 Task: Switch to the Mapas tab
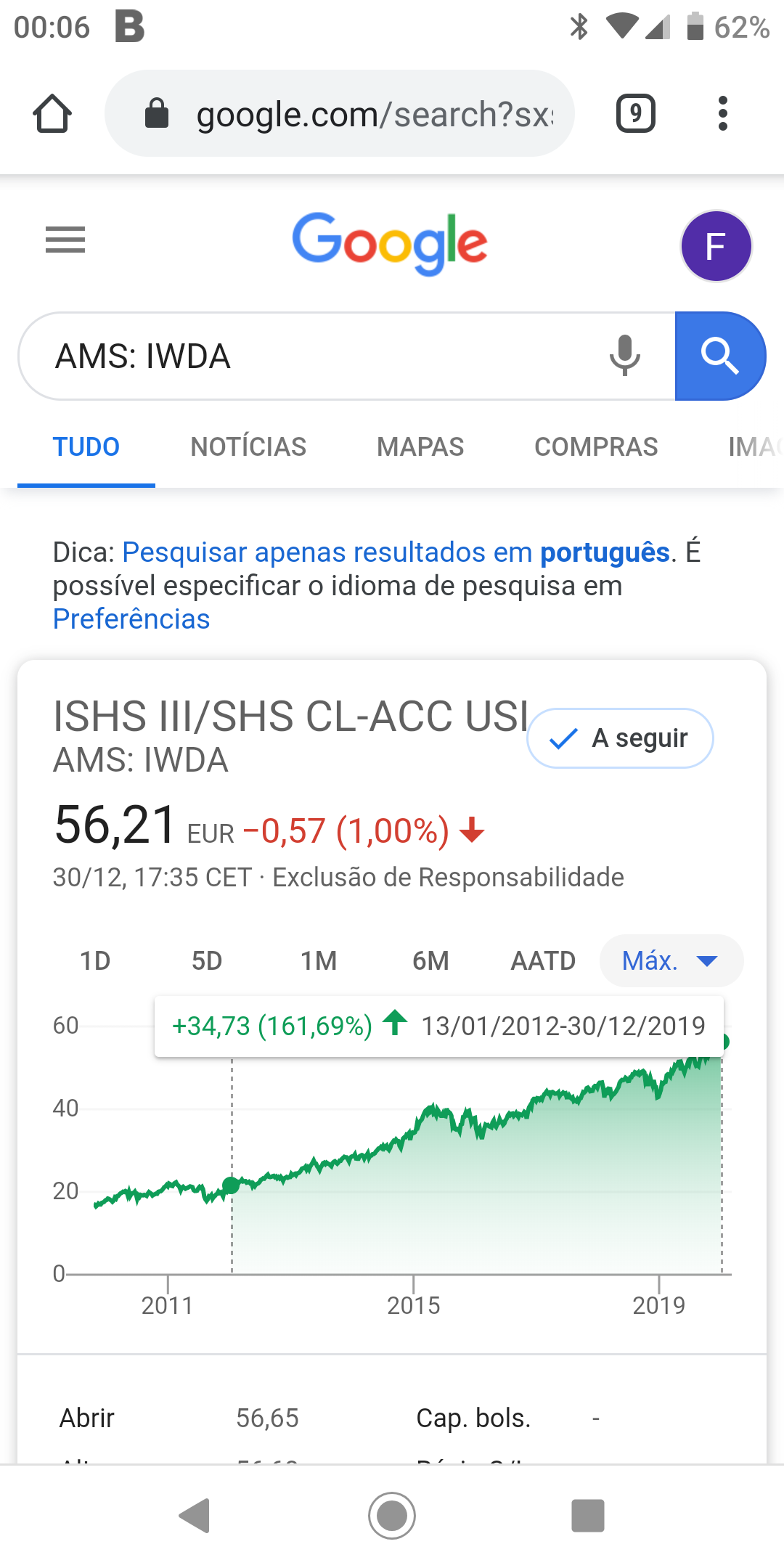coord(420,447)
